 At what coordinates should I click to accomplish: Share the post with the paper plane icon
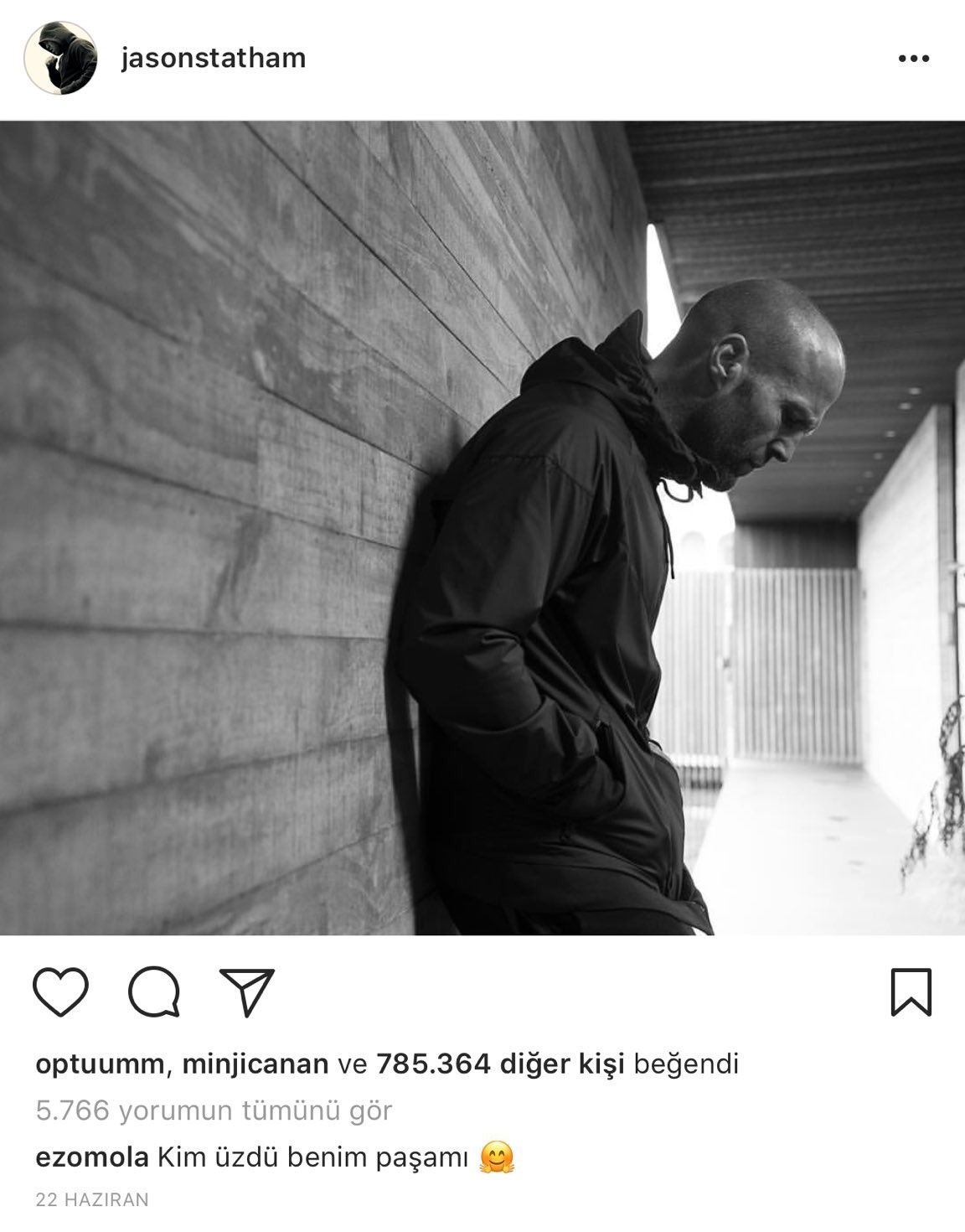tap(246, 991)
